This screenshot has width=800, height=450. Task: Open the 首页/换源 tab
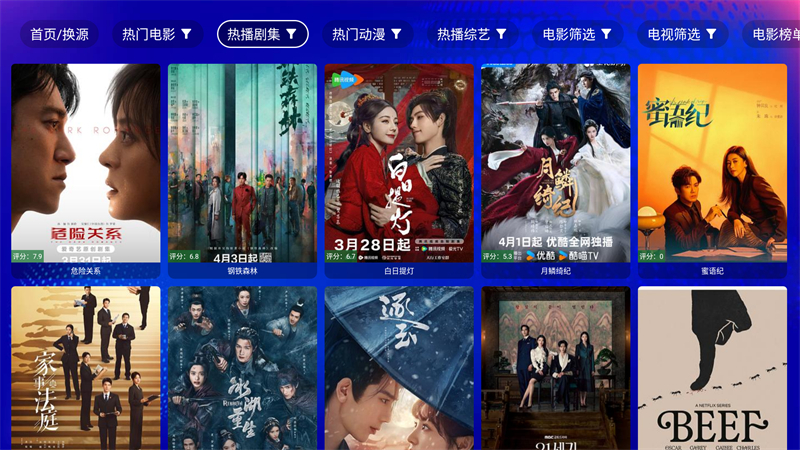[x=59, y=34]
